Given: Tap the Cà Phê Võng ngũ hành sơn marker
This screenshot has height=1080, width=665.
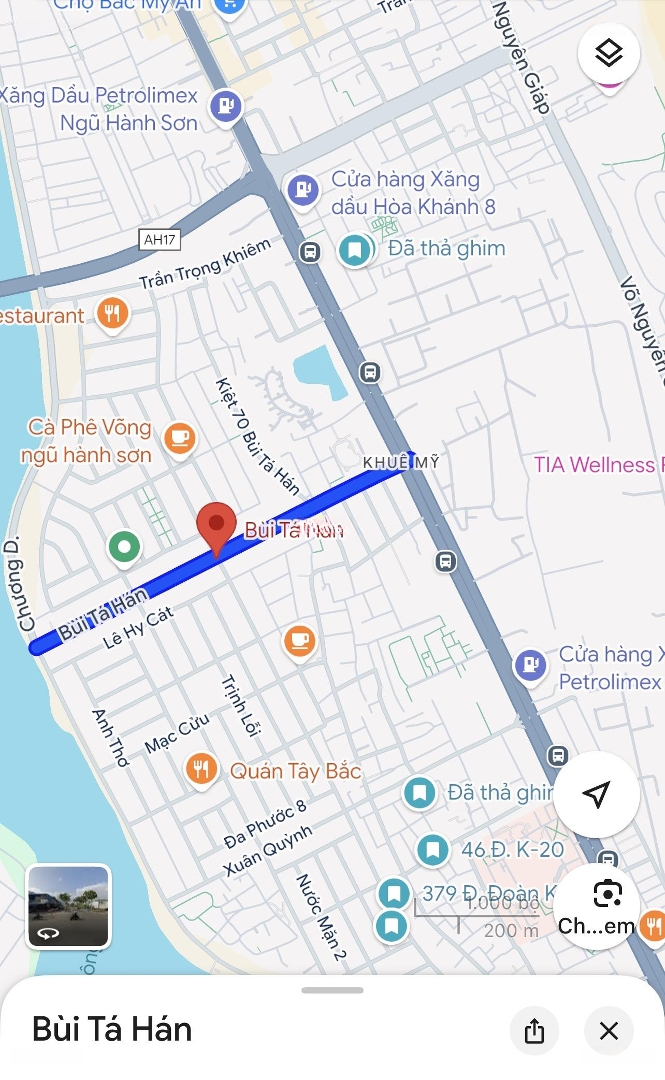Looking at the screenshot, I should coord(179,437).
